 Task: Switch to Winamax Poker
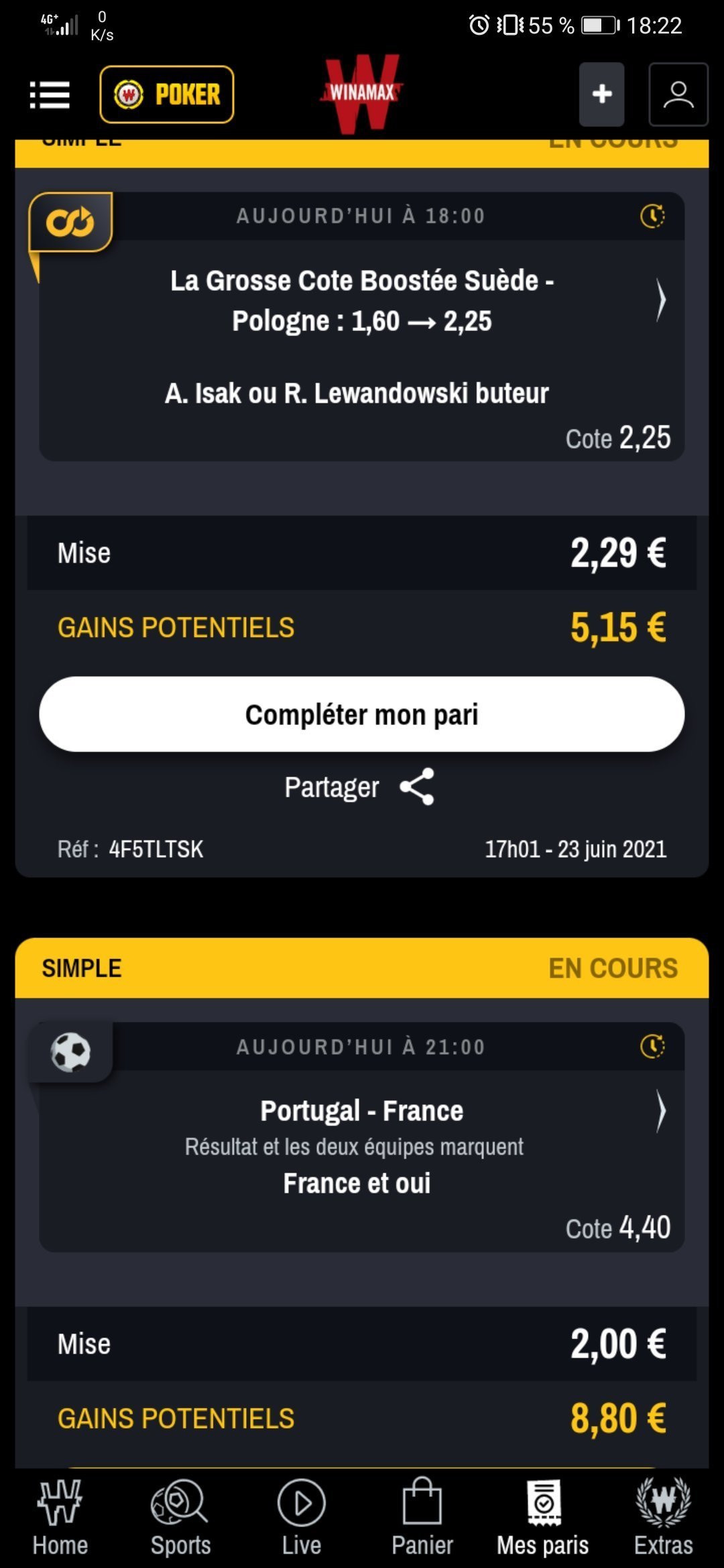(167, 94)
